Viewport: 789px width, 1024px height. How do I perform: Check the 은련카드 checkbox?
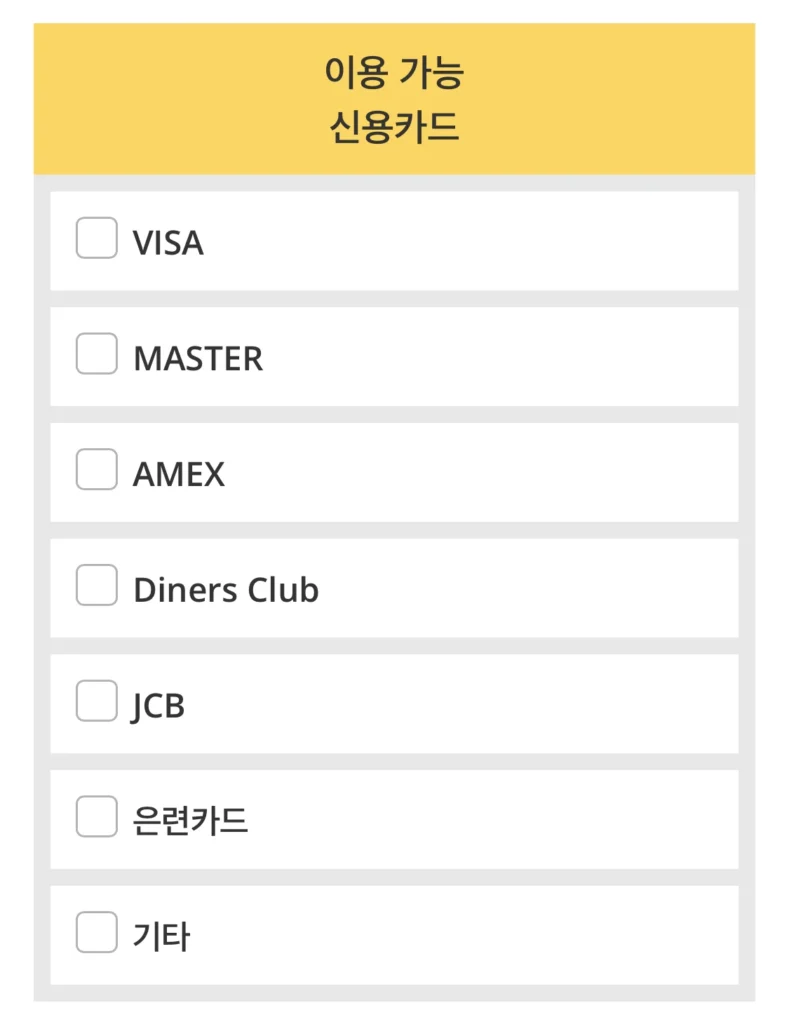click(97, 818)
